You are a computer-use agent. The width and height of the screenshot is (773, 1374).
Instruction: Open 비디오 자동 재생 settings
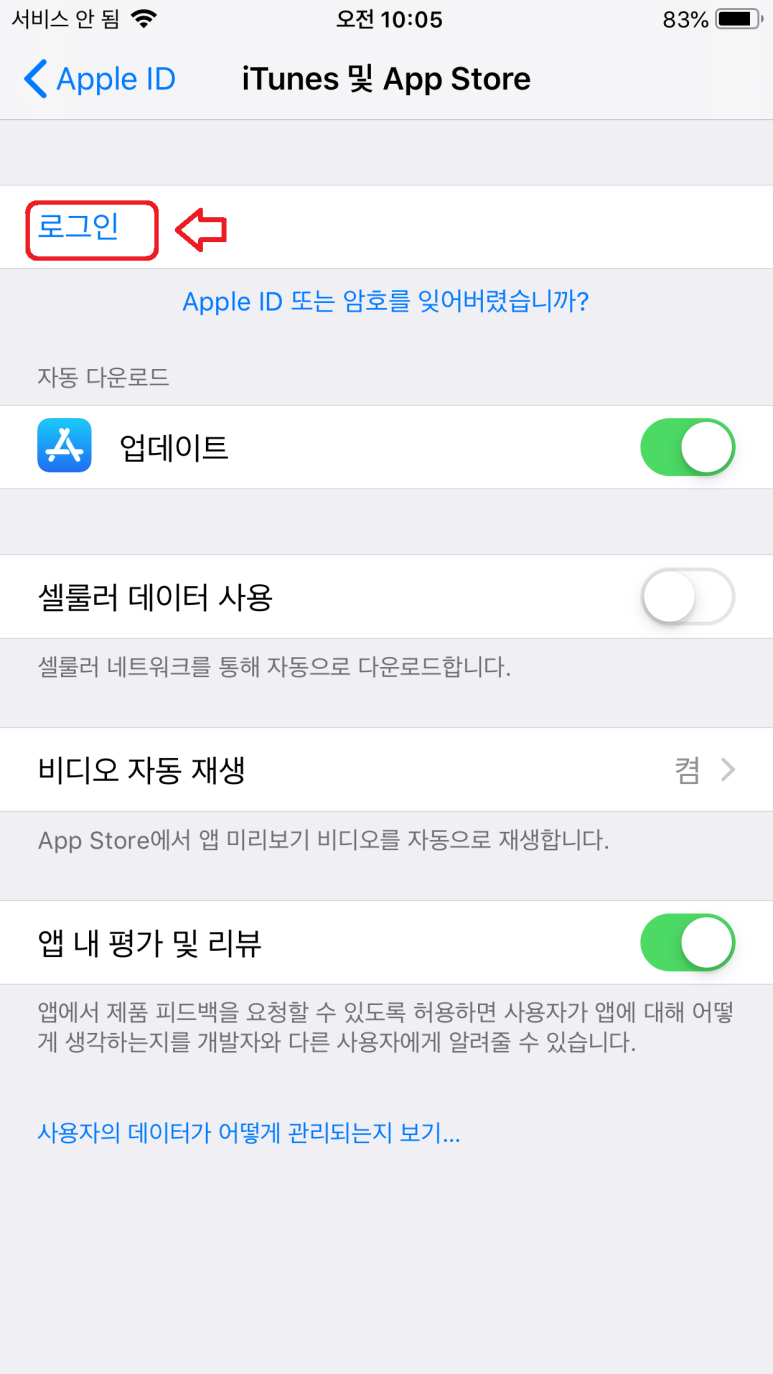(386, 770)
